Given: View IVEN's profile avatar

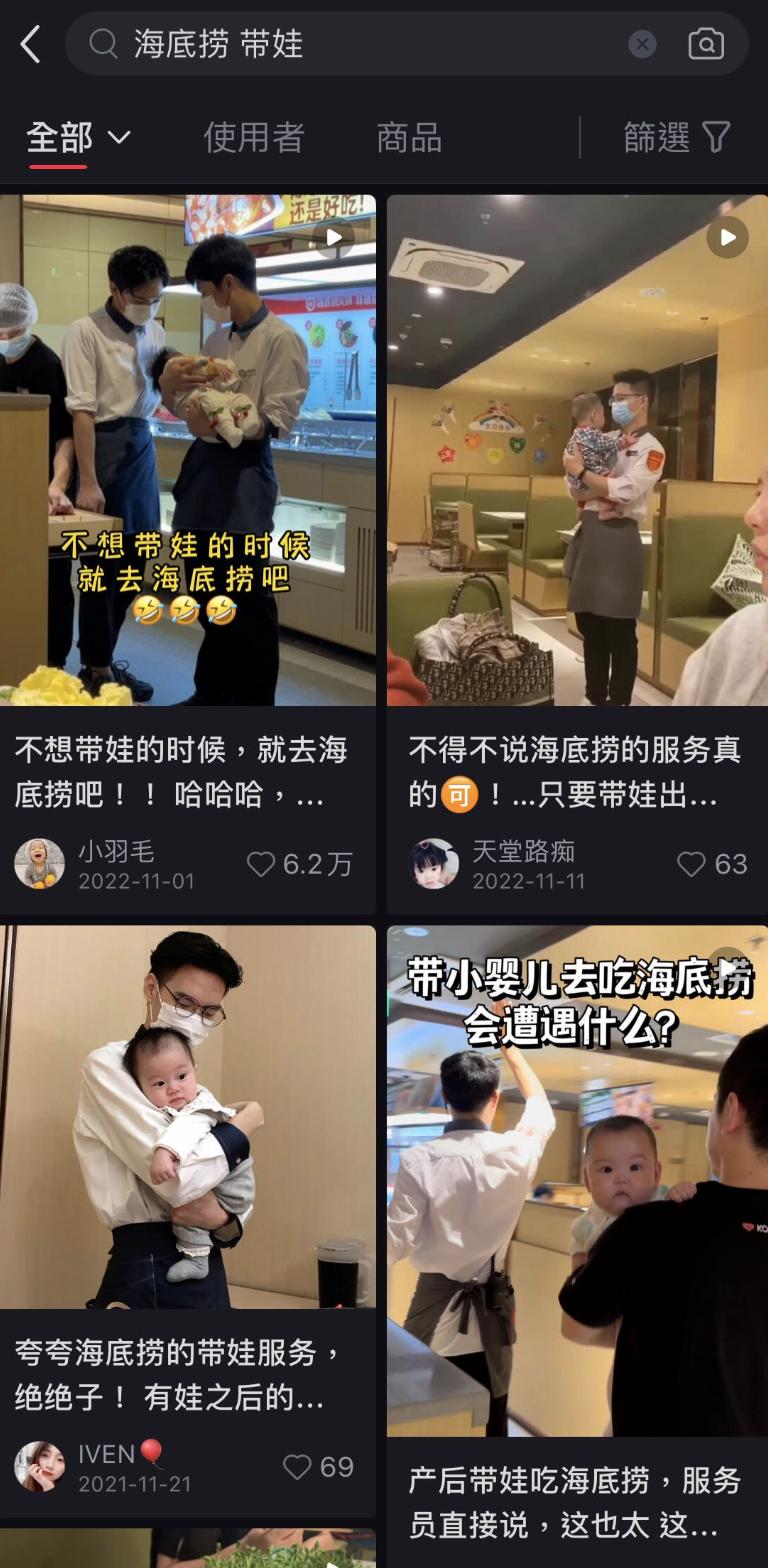Looking at the screenshot, I should [39, 1467].
